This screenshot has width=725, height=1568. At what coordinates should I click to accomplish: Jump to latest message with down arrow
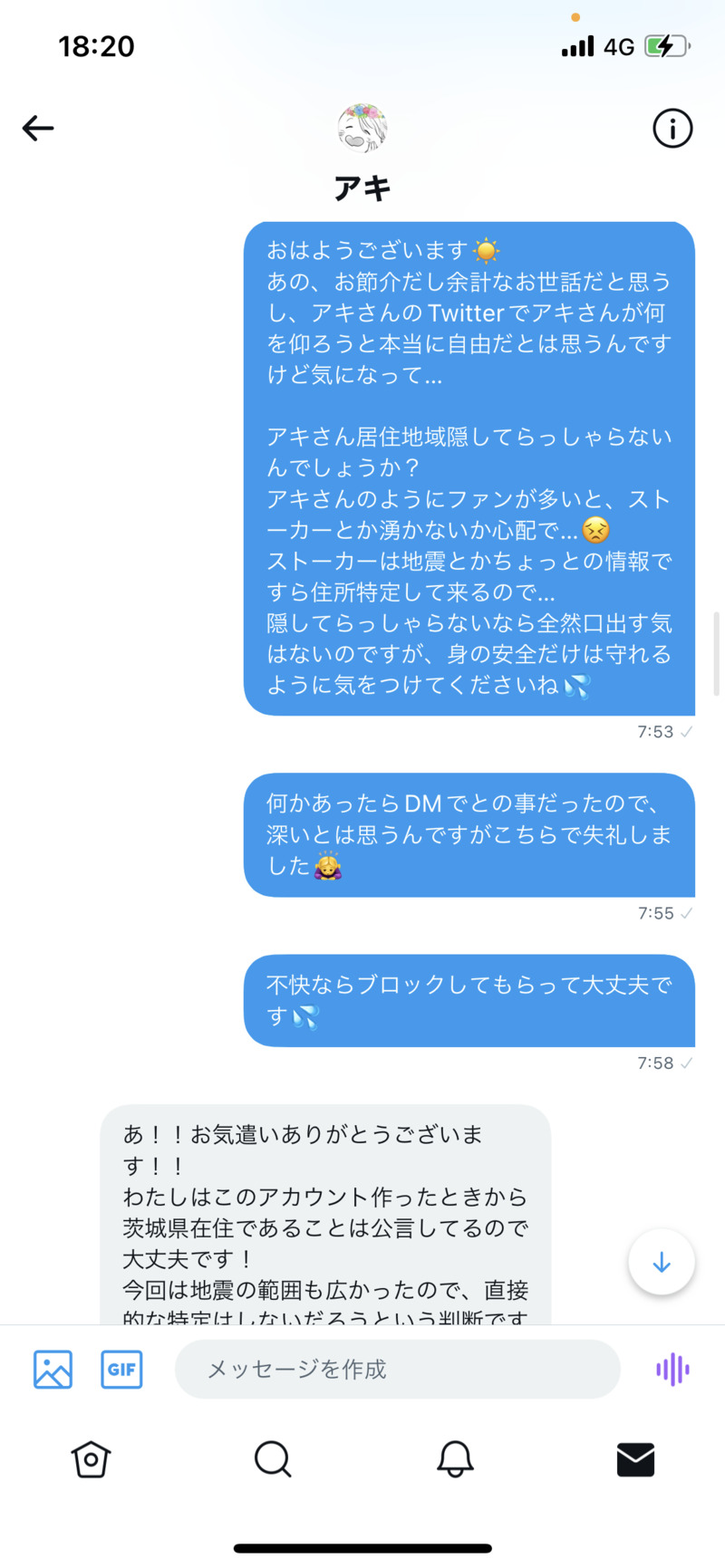(x=662, y=1262)
